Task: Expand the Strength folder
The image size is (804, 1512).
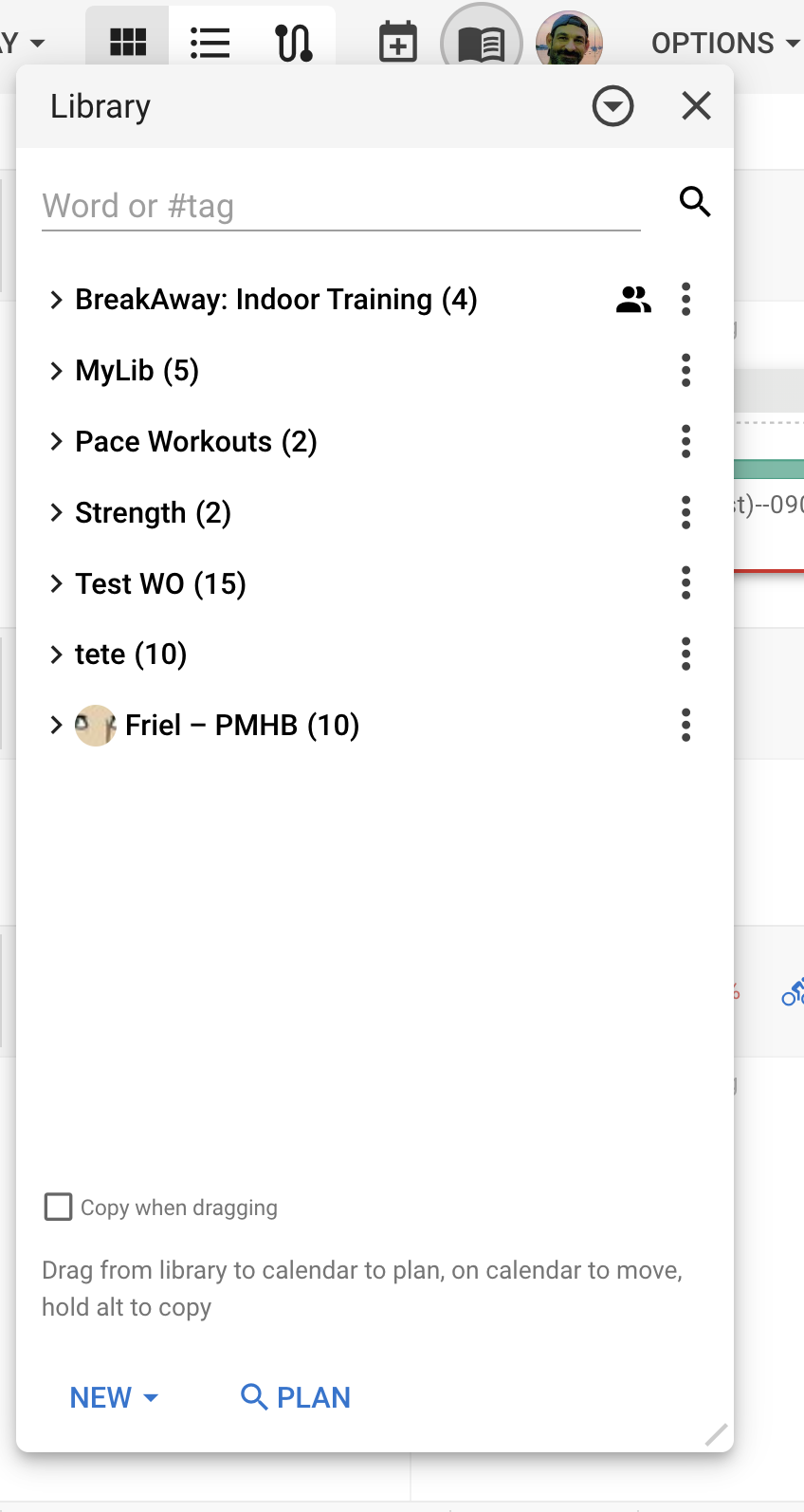Action: coord(57,513)
